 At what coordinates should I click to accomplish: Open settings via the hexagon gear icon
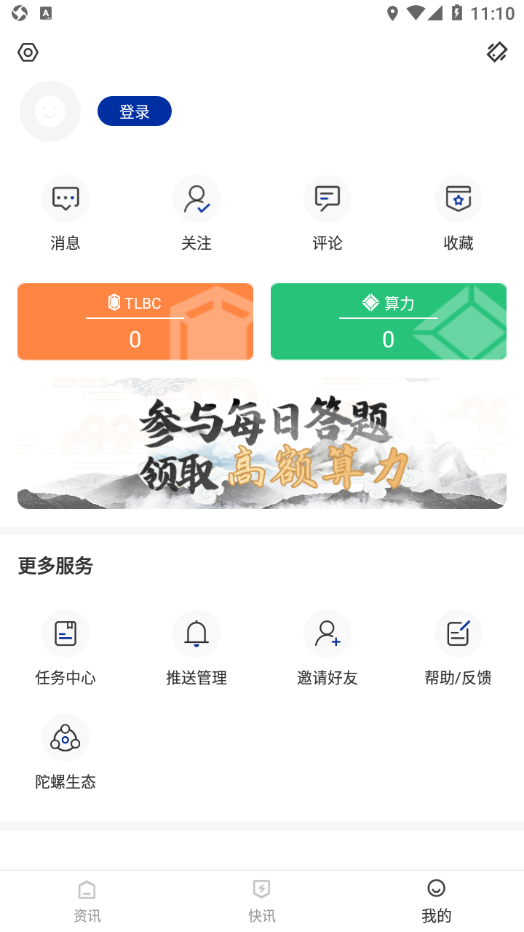pos(28,52)
